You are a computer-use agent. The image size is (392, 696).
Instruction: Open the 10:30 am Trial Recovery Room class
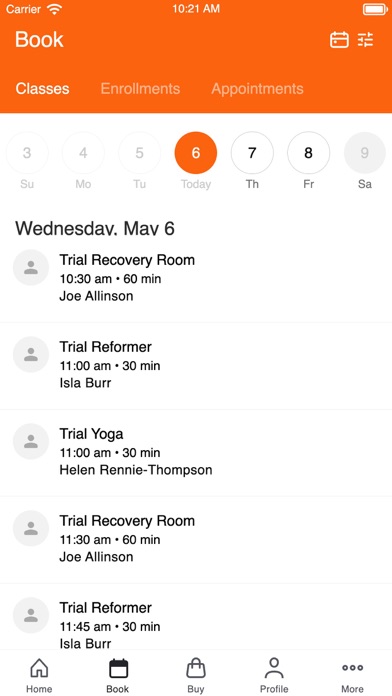click(x=196, y=279)
